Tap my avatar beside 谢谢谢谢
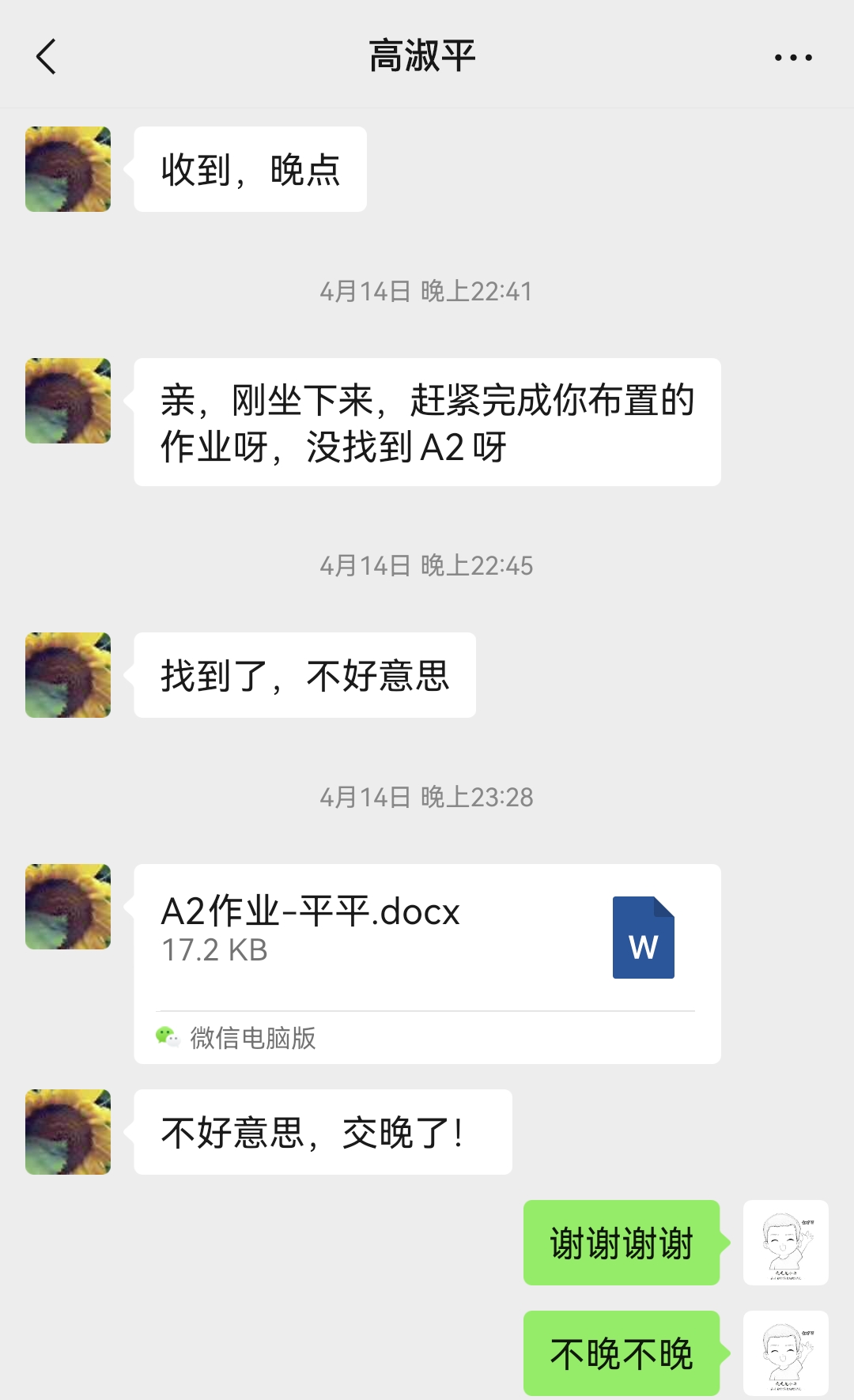The image size is (854, 1400). pyautogui.click(x=785, y=1243)
